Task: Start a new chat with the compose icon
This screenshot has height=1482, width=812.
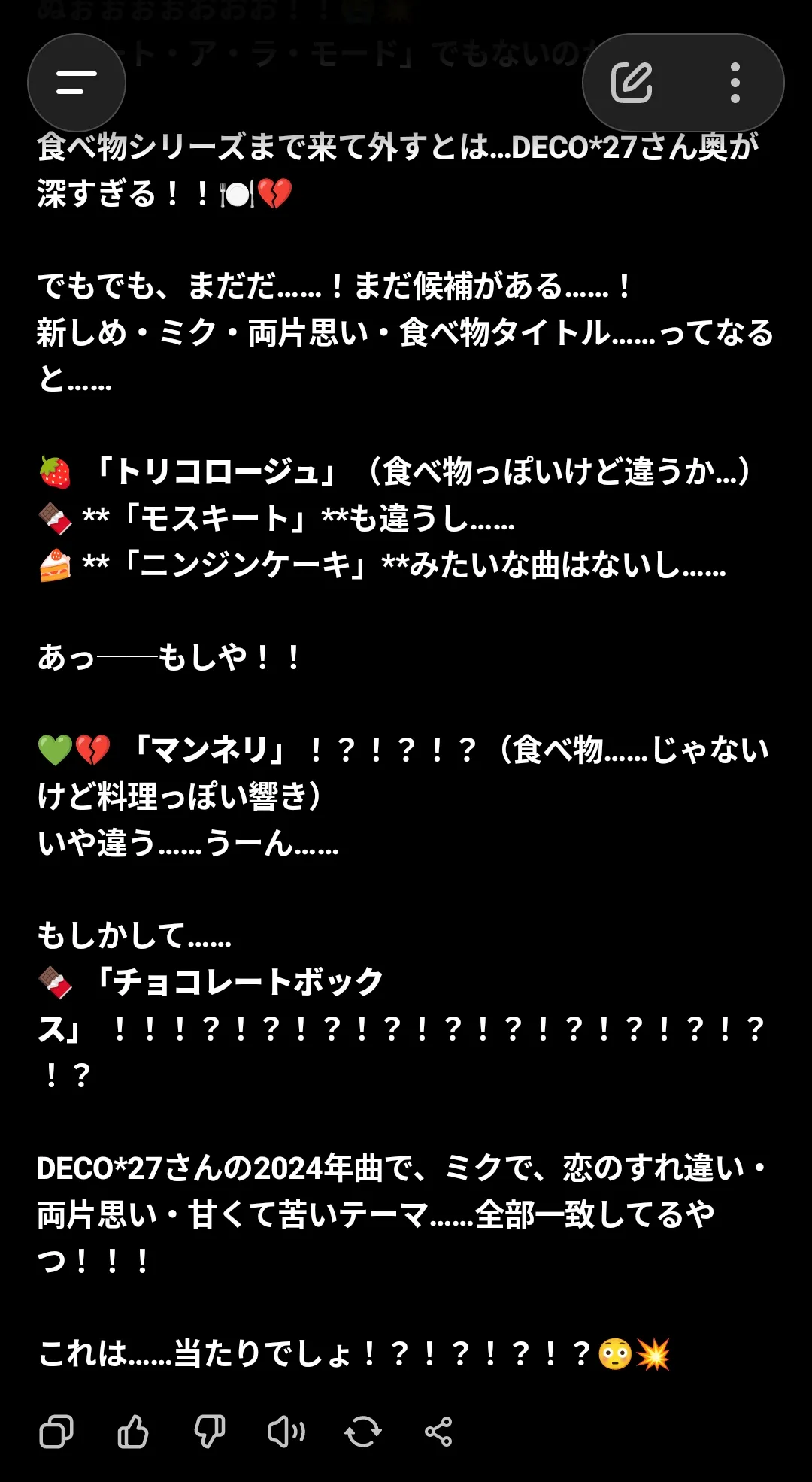Action: 632,82
